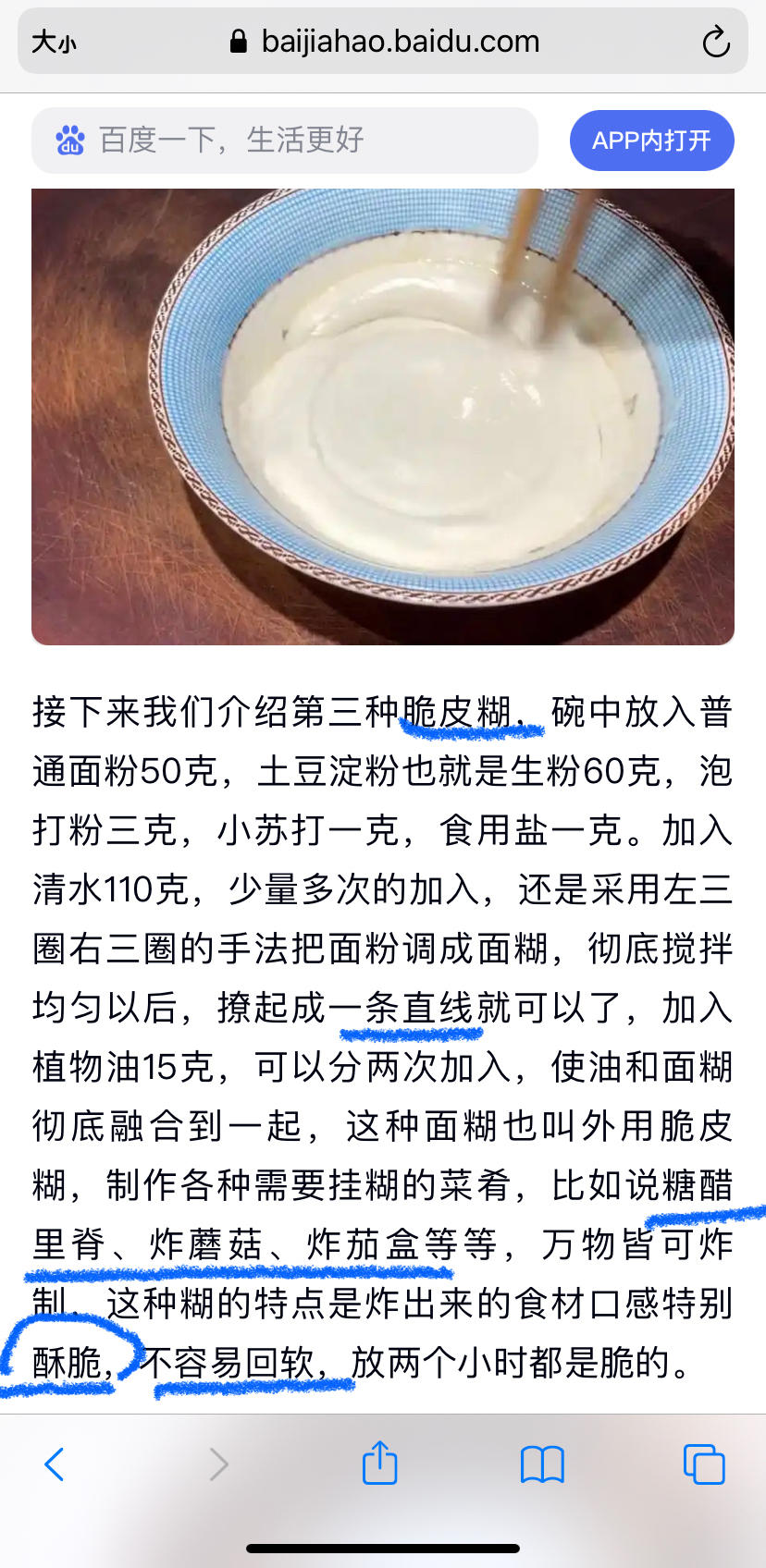Open the page text size menu

pyautogui.click(x=54, y=43)
